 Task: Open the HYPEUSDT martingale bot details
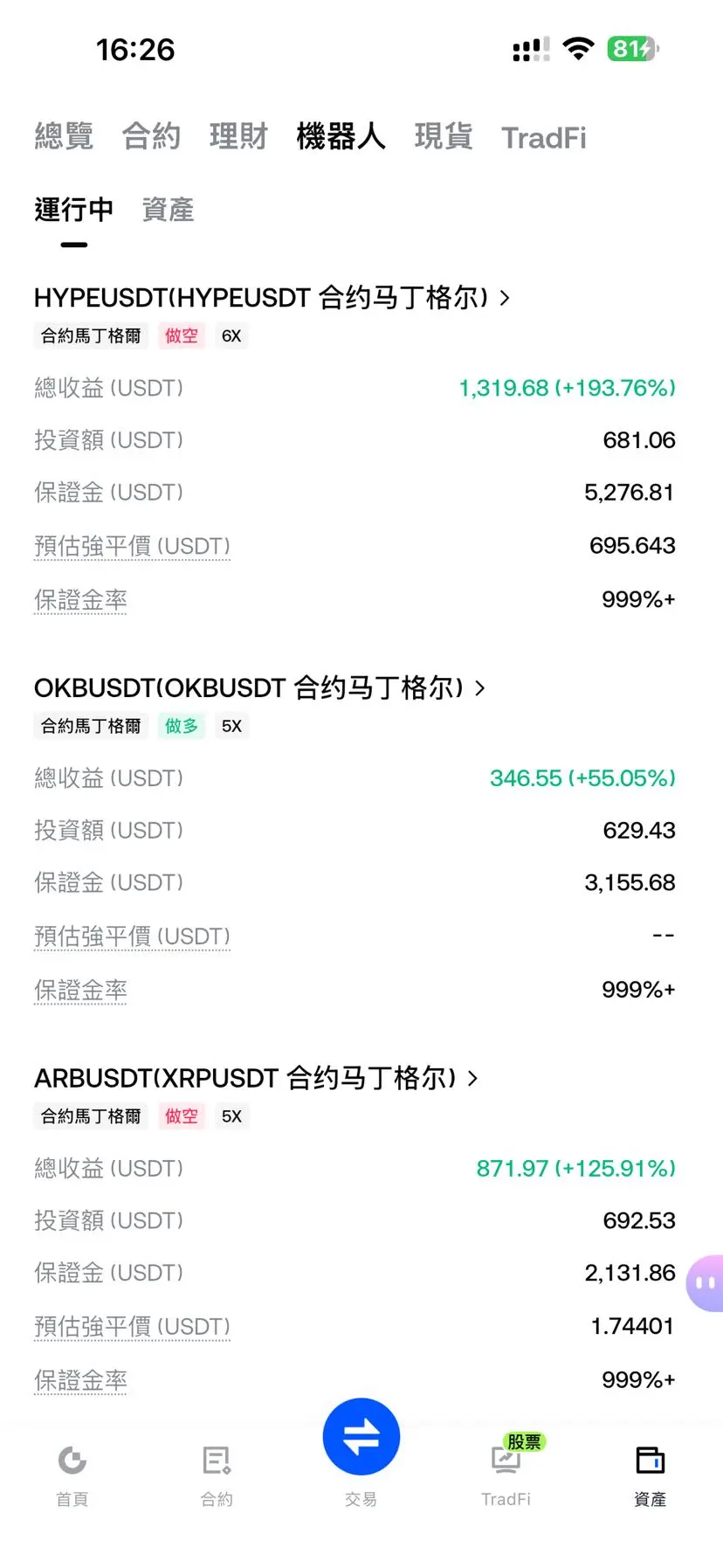pos(272,298)
